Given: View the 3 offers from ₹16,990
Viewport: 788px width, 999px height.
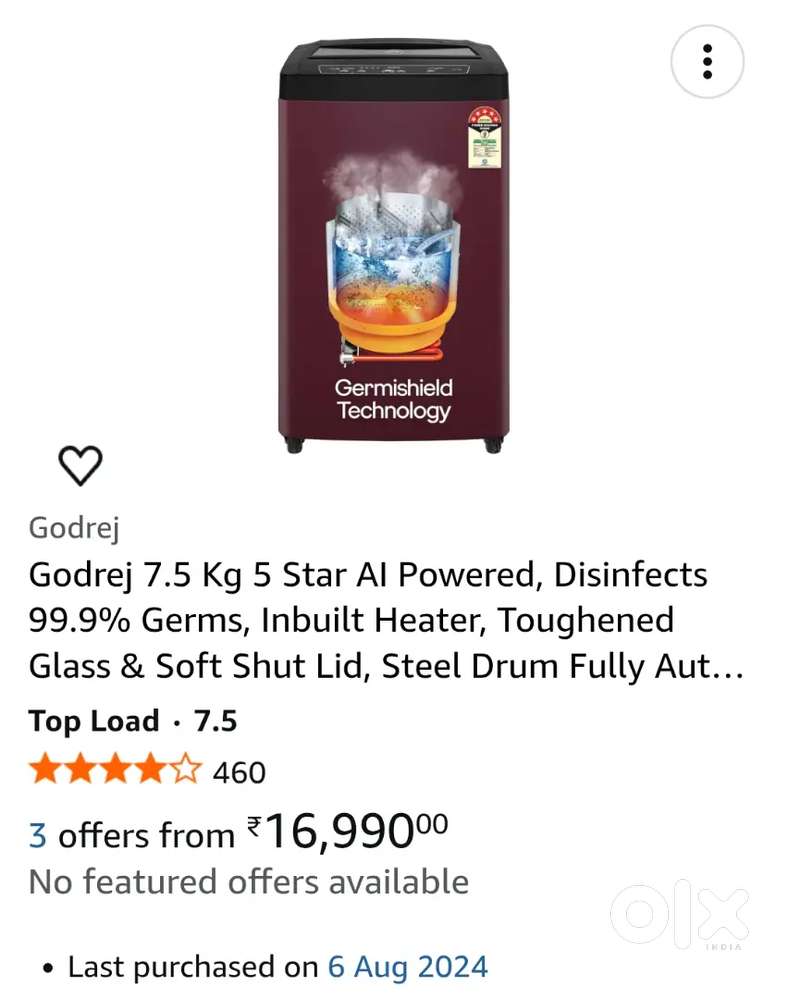Looking at the screenshot, I should [x=238, y=832].
